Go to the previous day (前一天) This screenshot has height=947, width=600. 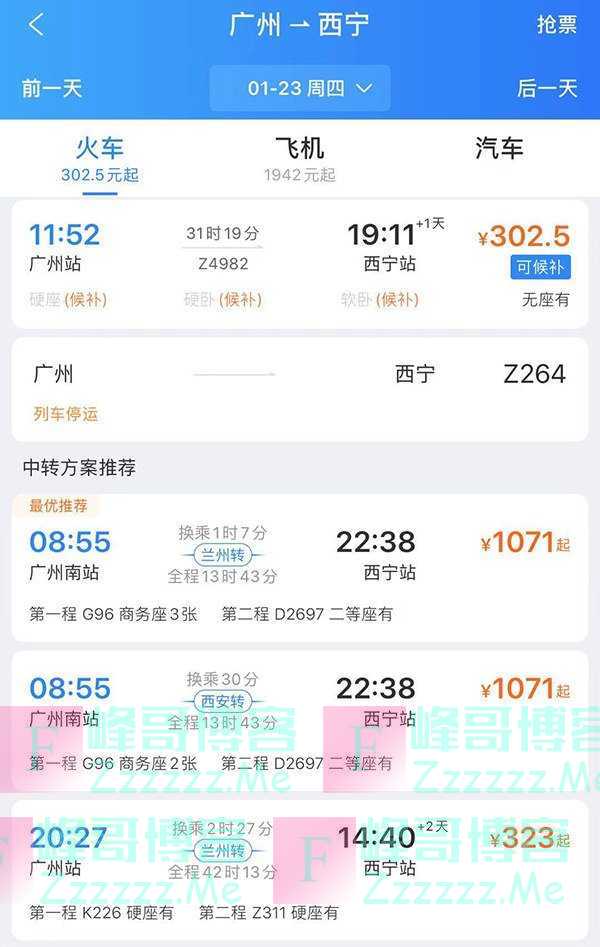tap(52, 88)
